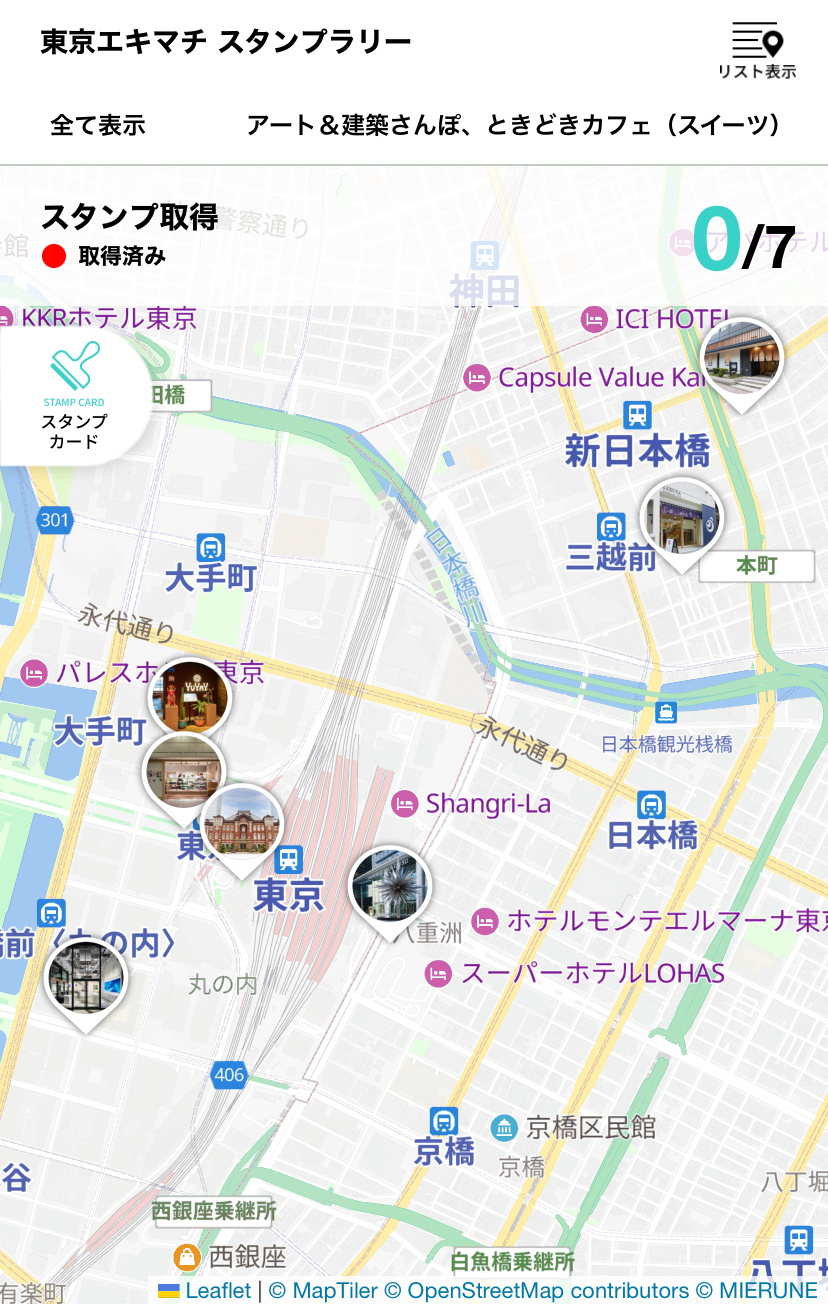This screenshot has height=1304, width=828.
Task: Open the MapTiler copyright link
Action: [x=323, y=1291]
